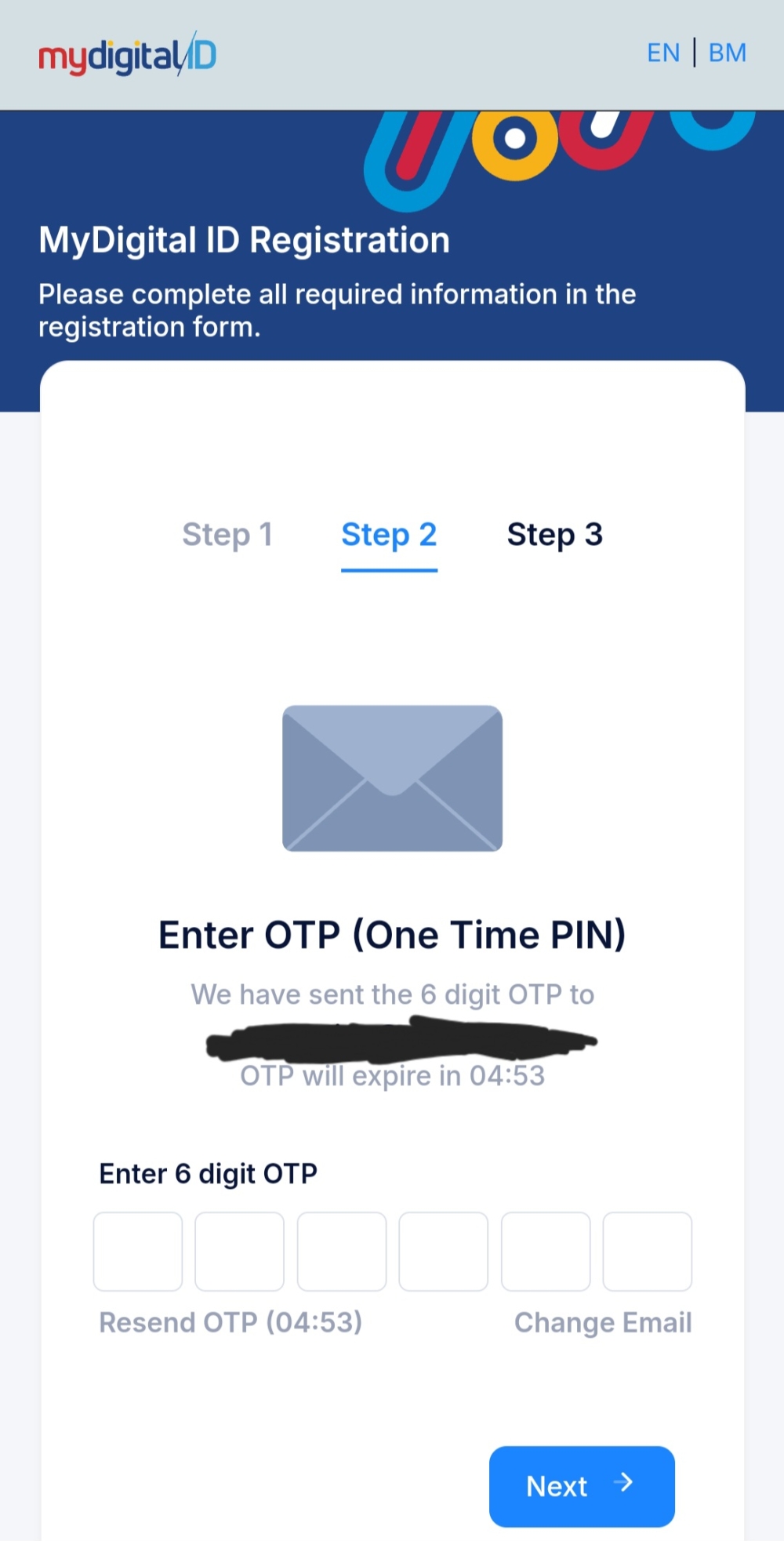Viewport: 784px width, 1541px height.
Task: Tap the second OTP digit box
Action: pyautogui.click(x=240, y=1251)
